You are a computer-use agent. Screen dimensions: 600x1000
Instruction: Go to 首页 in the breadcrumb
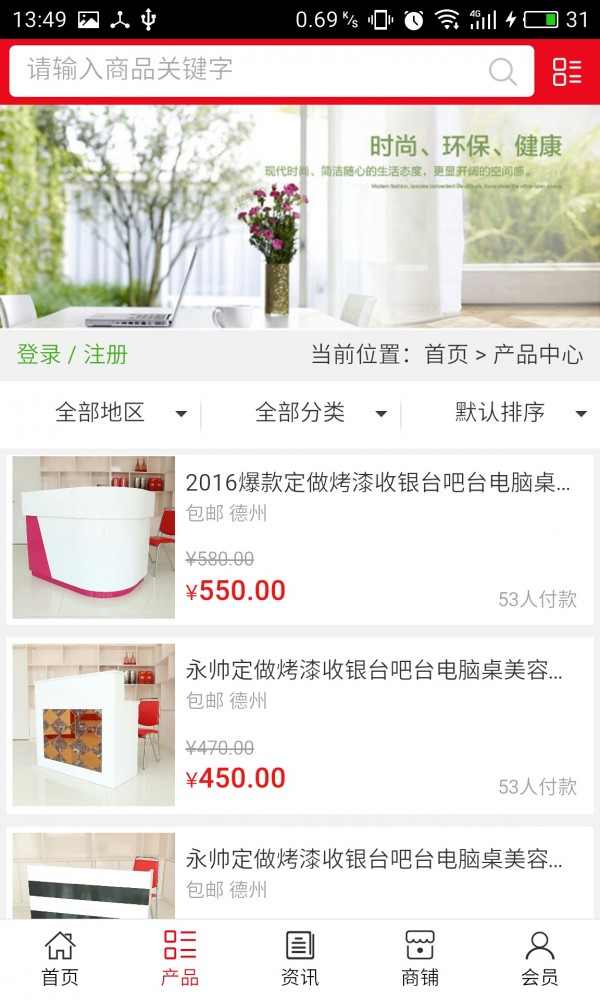click(446, 355)
